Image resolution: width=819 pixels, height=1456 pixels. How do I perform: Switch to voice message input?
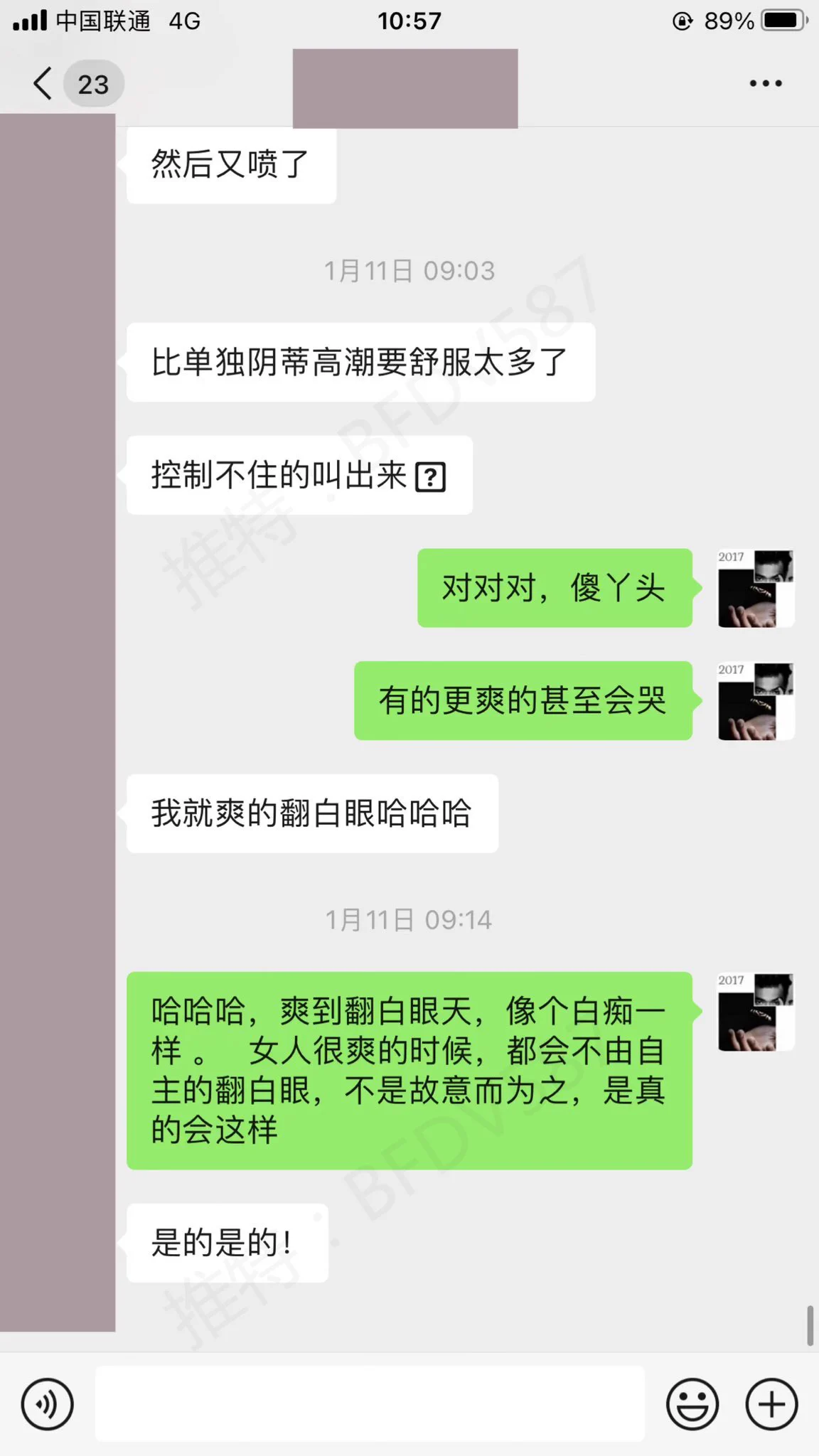click(x=47, y=1404)
